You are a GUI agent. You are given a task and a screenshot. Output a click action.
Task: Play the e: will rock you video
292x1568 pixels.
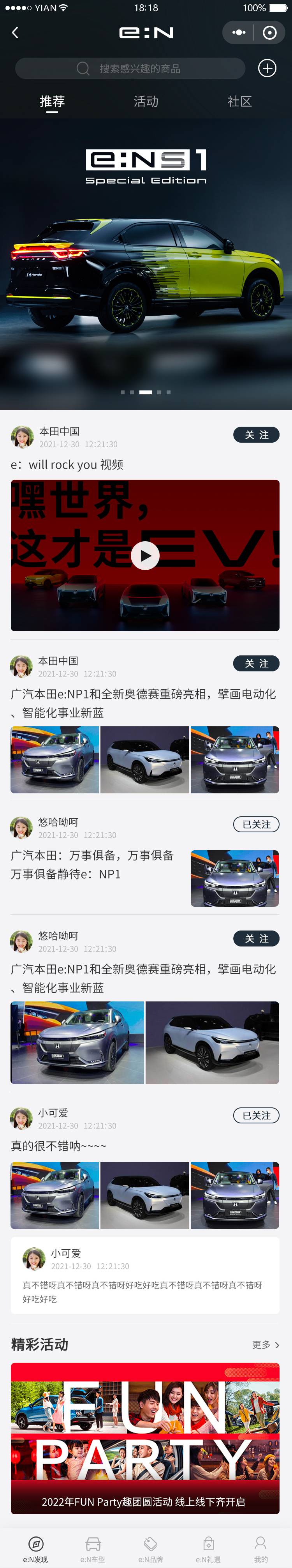[145, 555]
